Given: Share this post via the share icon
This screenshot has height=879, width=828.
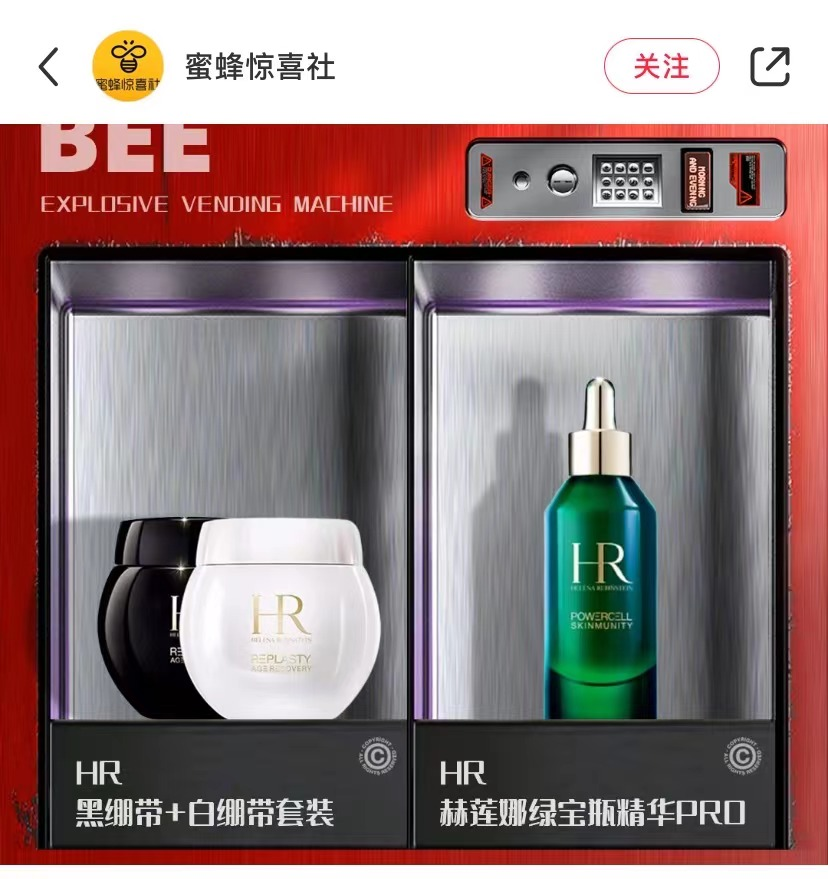Looking at the screenshot, I should point(769,67).
